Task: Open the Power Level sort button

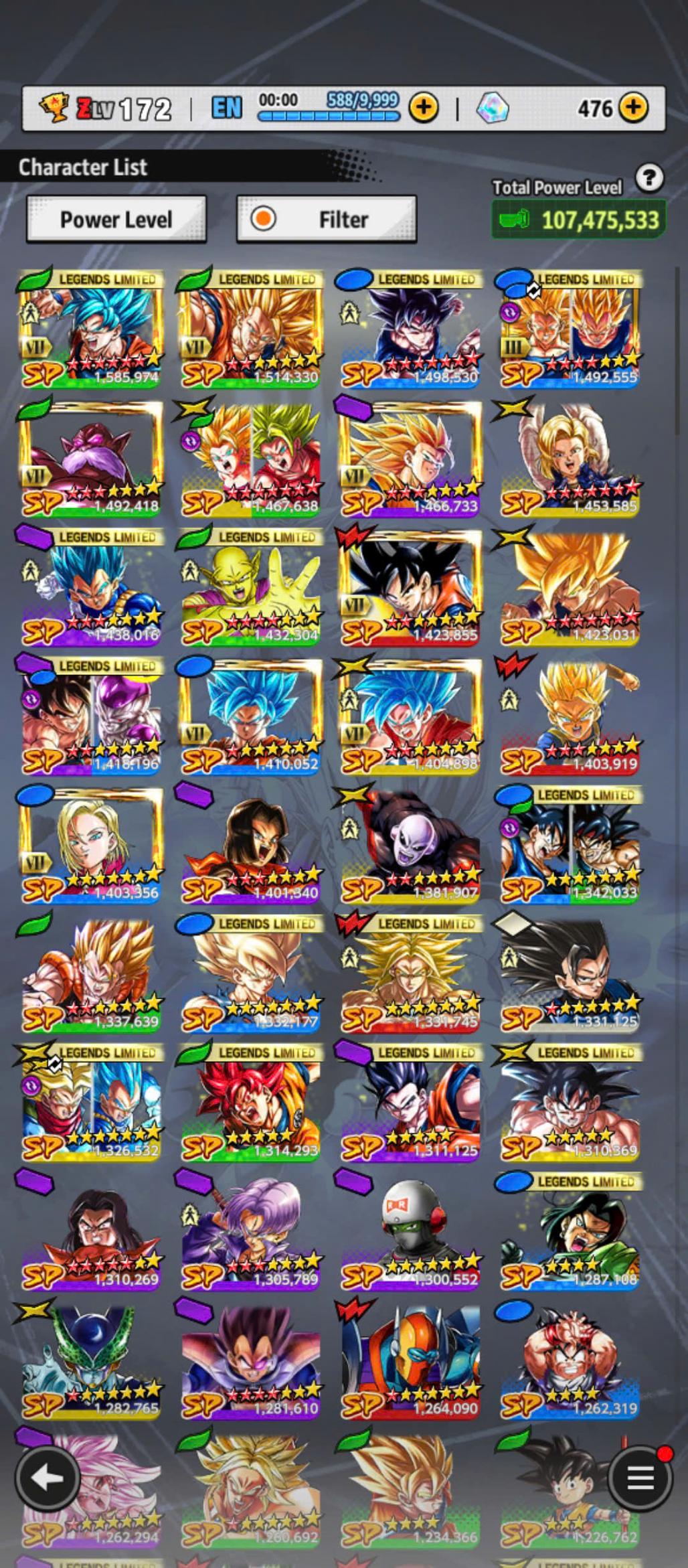Action: (x=116, y=219)
